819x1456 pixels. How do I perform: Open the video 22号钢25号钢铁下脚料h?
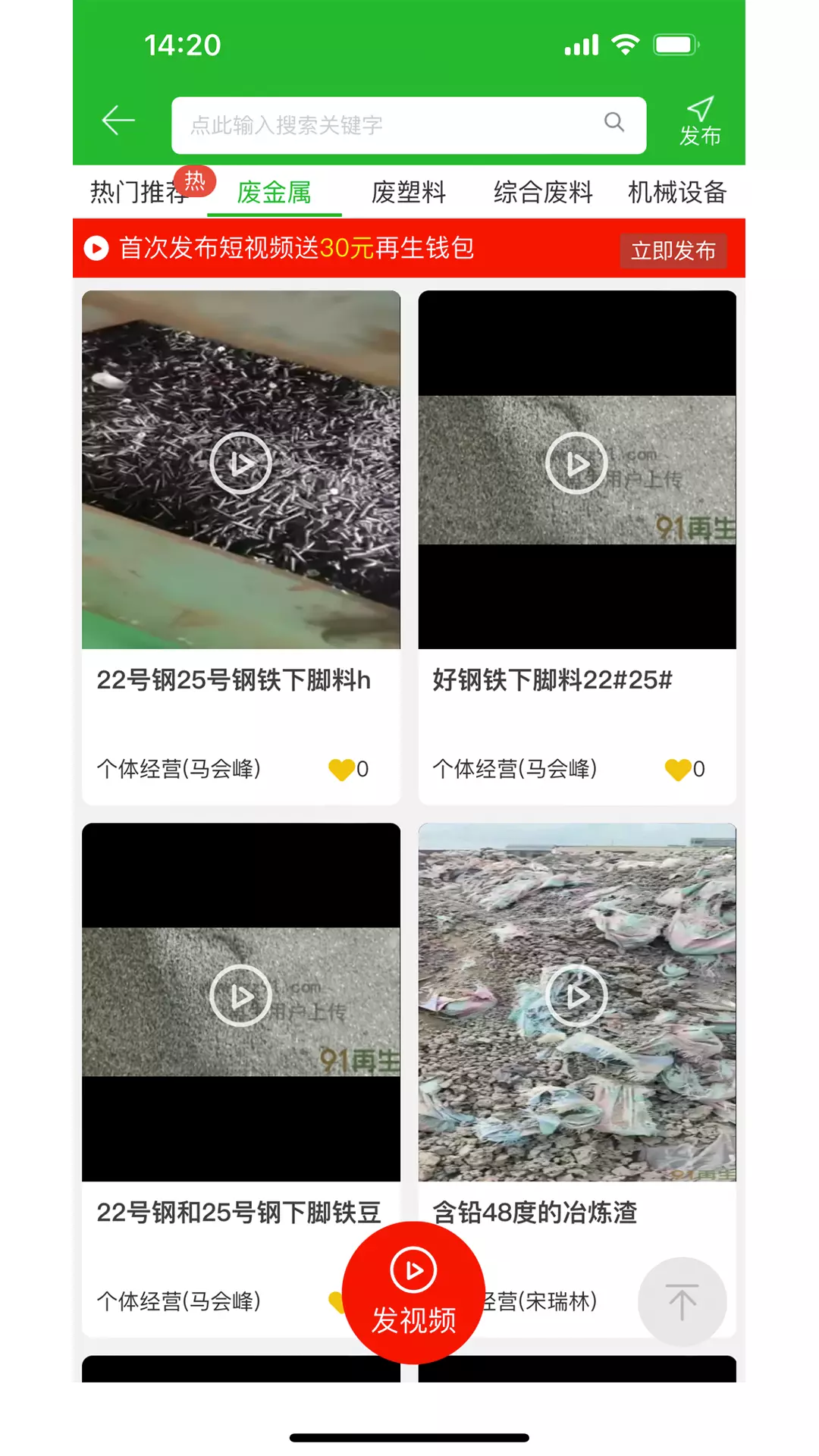pyautogui.click(x=241, y=469)
